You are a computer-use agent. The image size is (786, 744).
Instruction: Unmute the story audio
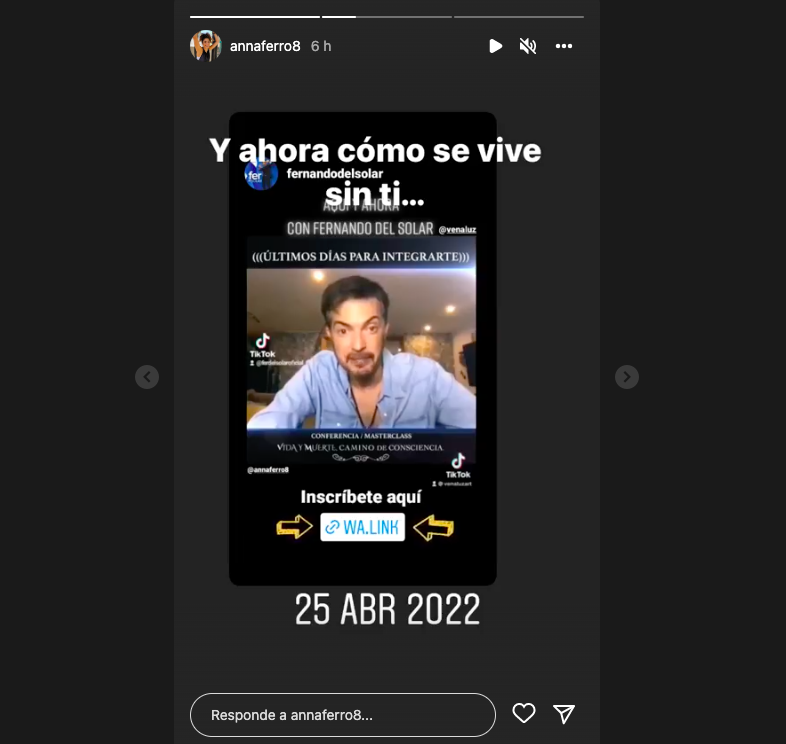coord(528,46)
